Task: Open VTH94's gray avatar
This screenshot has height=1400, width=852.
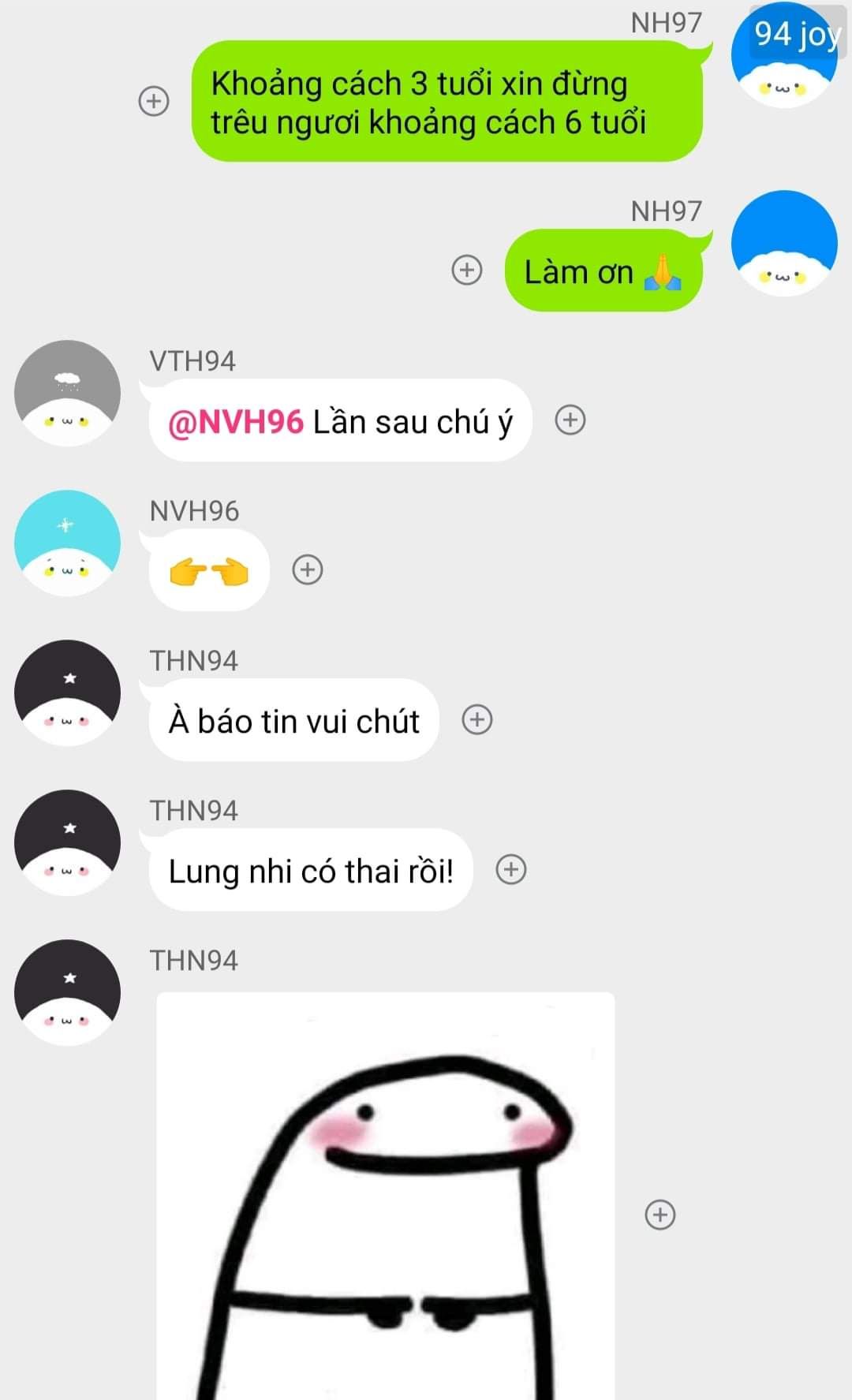Action: pyautogui.click(x=68, y=393)
